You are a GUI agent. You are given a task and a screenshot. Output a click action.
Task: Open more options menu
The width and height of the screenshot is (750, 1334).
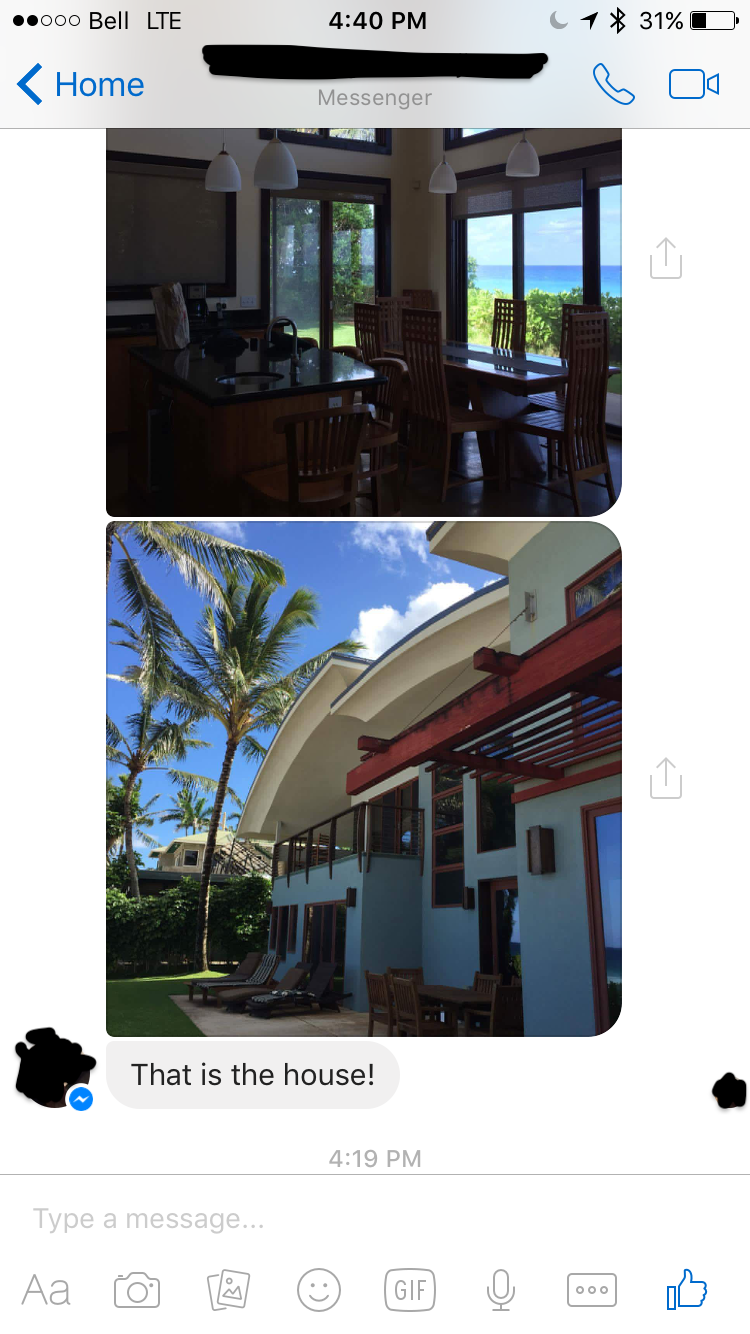(592, 1290)
